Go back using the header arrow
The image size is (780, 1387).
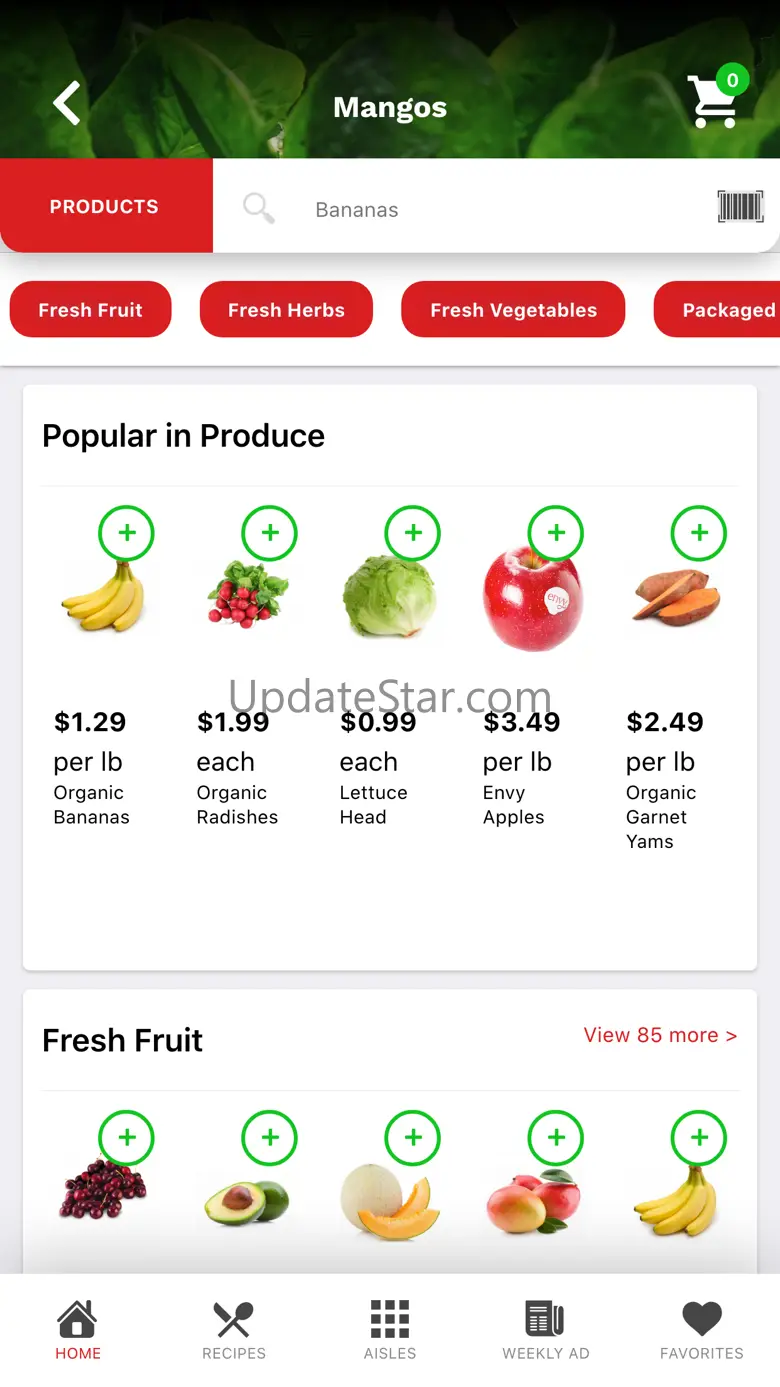(x=67, y=104)
